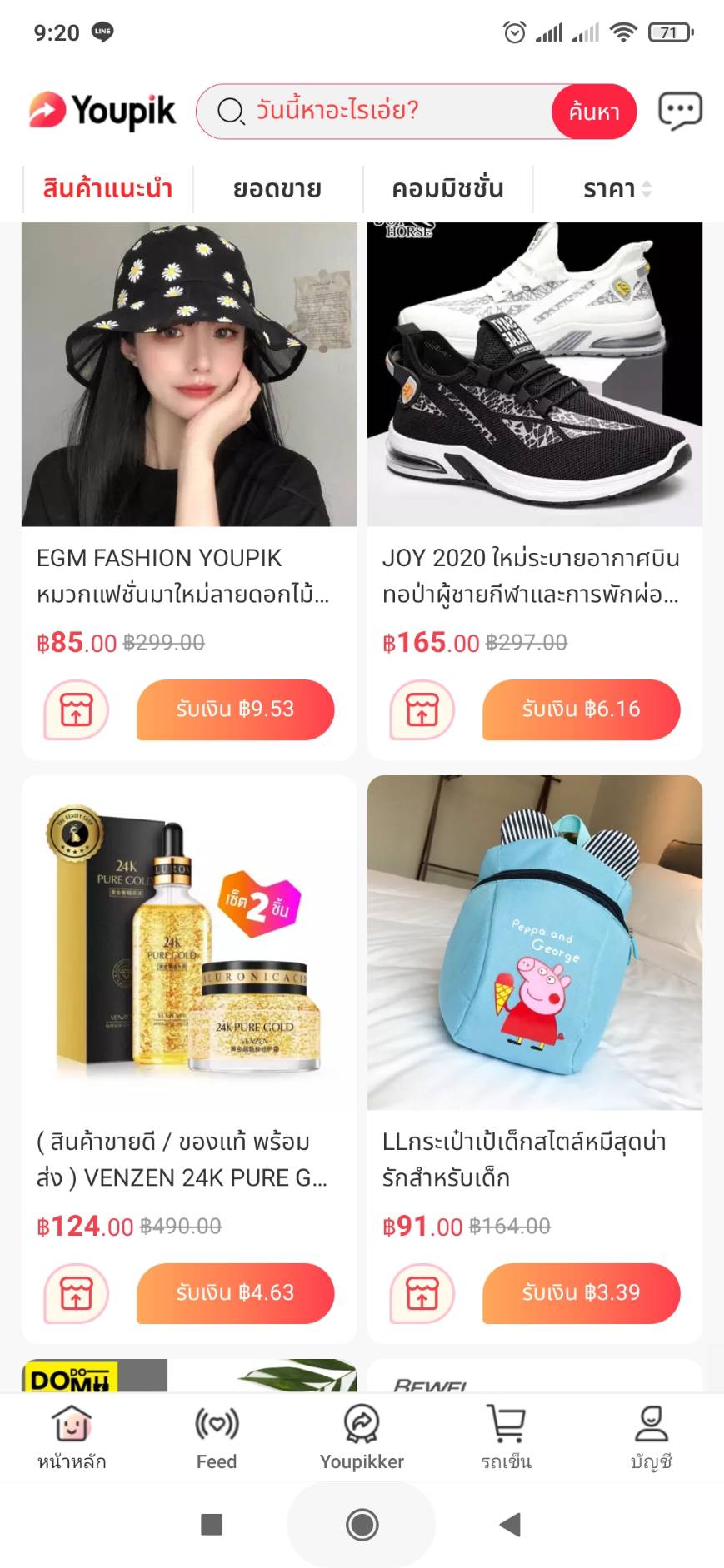Image resolution: width=724 pixels, height=1568 pixels.
Task: Tap the red ค้นหา search button
Action: tap(594, 112)
